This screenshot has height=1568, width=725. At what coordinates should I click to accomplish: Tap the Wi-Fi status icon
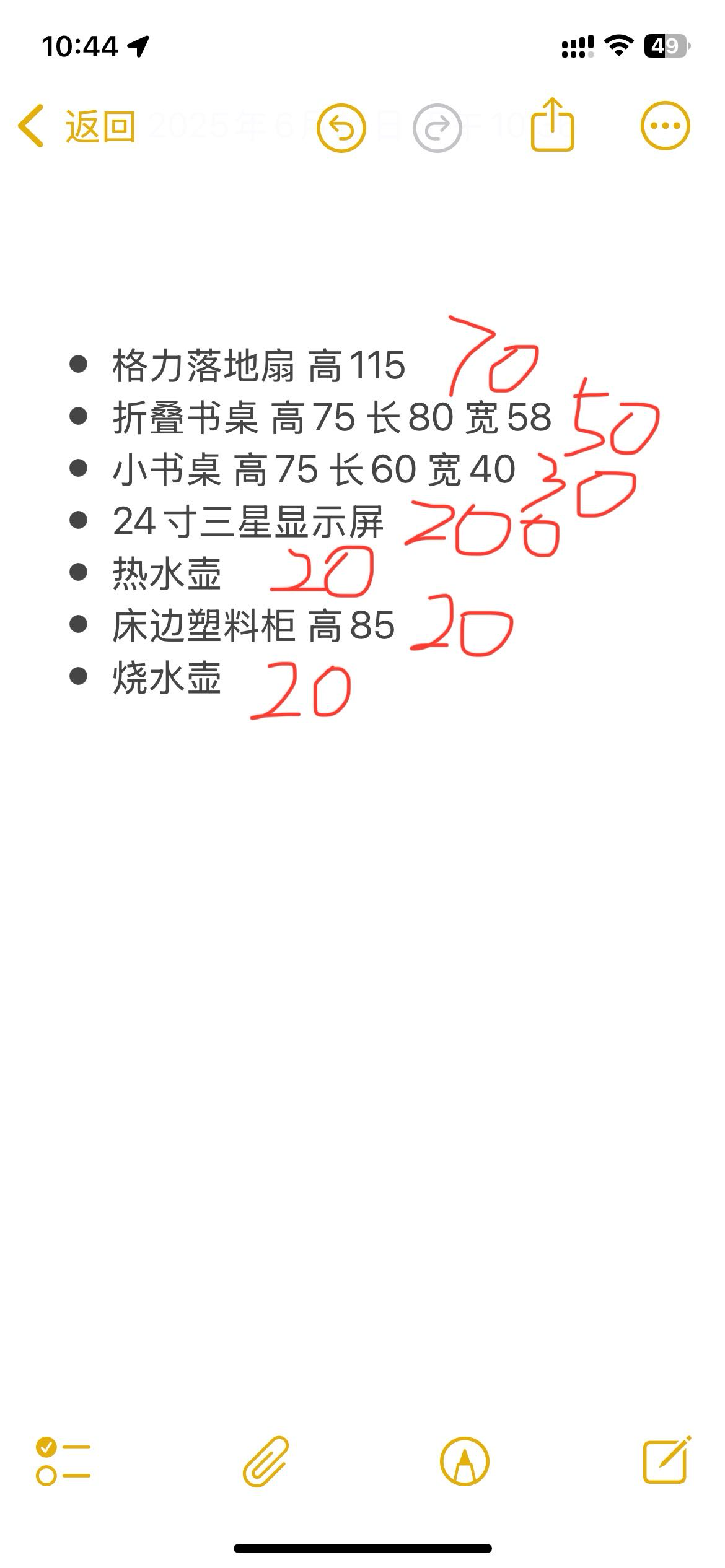(618, 45)
